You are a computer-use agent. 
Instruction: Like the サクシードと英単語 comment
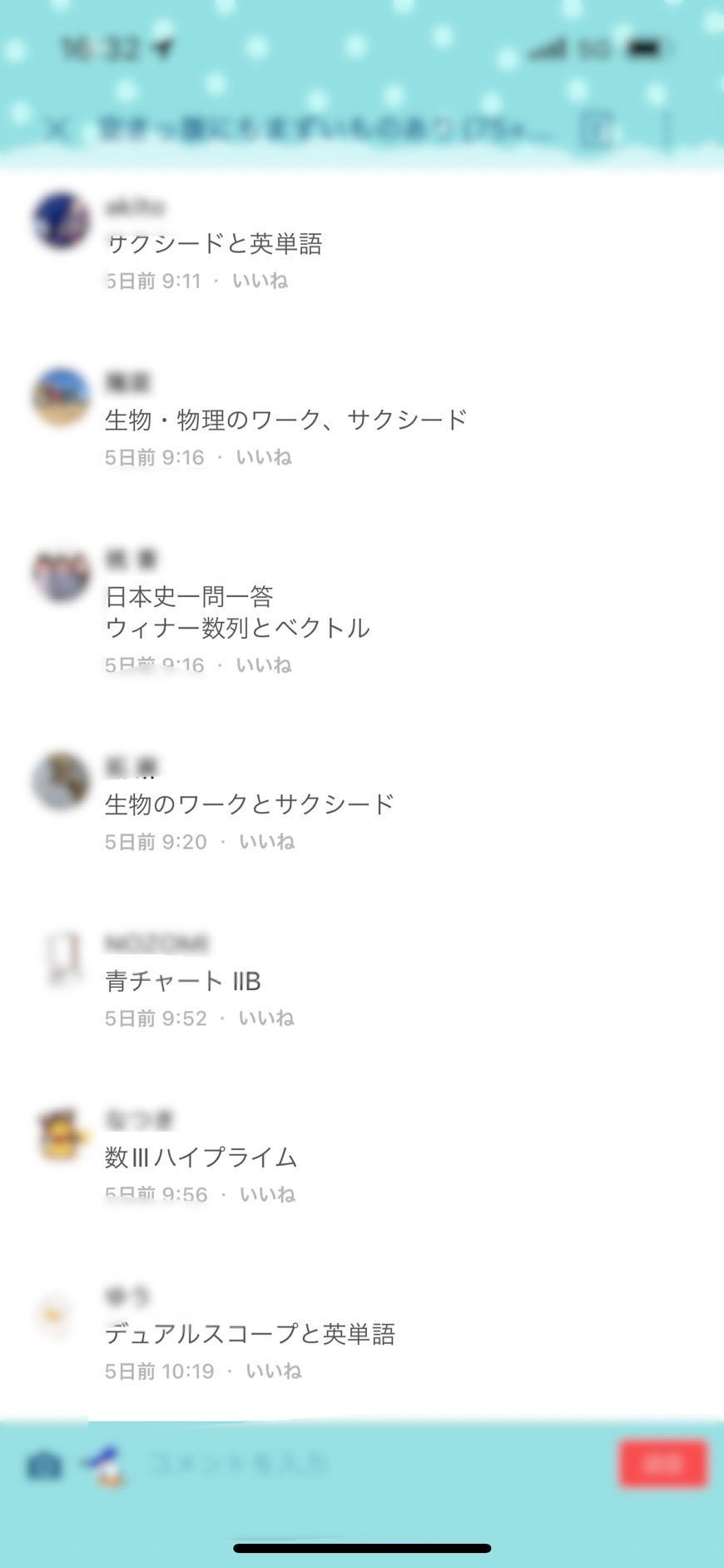tap(260, 281)
